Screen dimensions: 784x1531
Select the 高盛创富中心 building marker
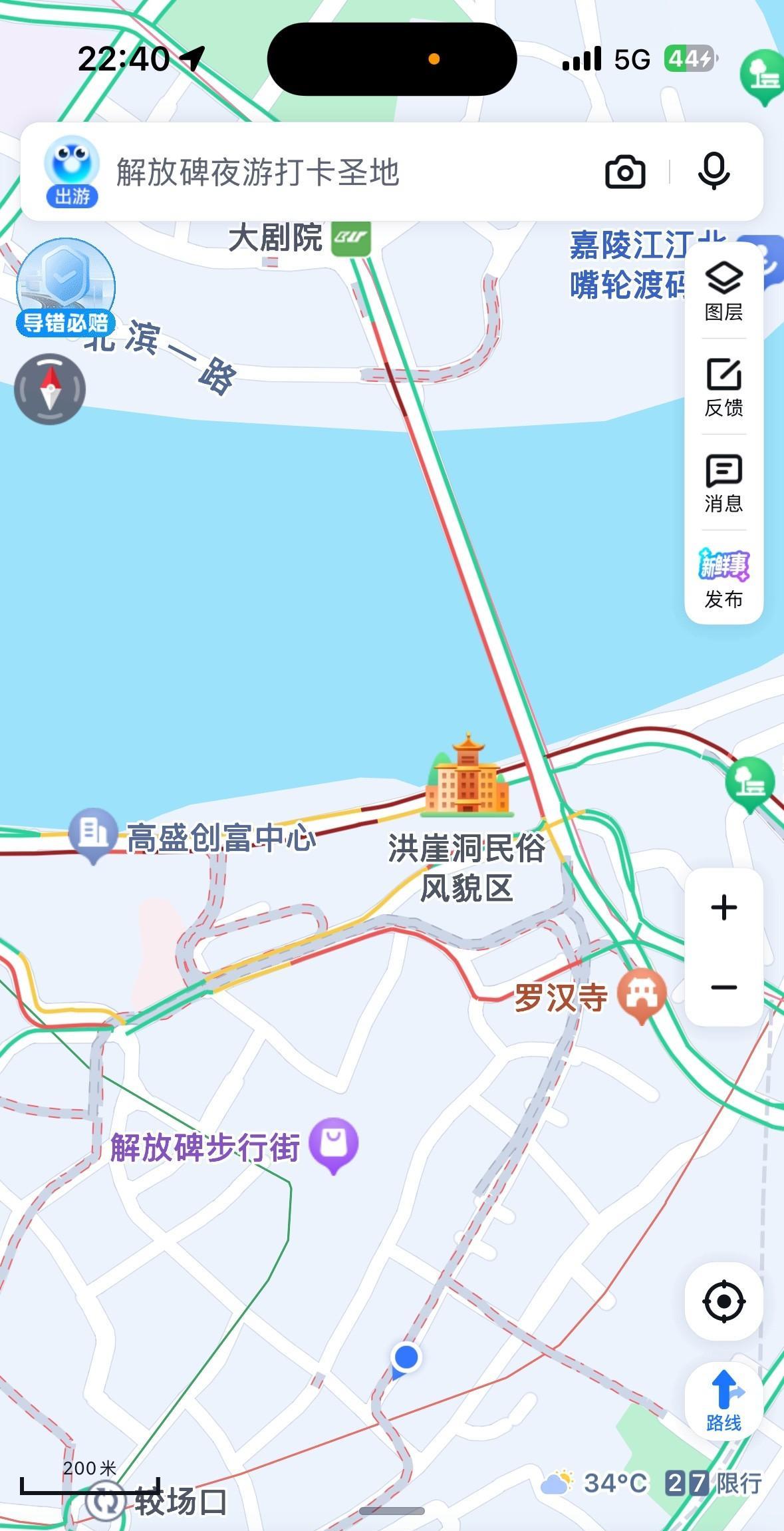[93, 834]
